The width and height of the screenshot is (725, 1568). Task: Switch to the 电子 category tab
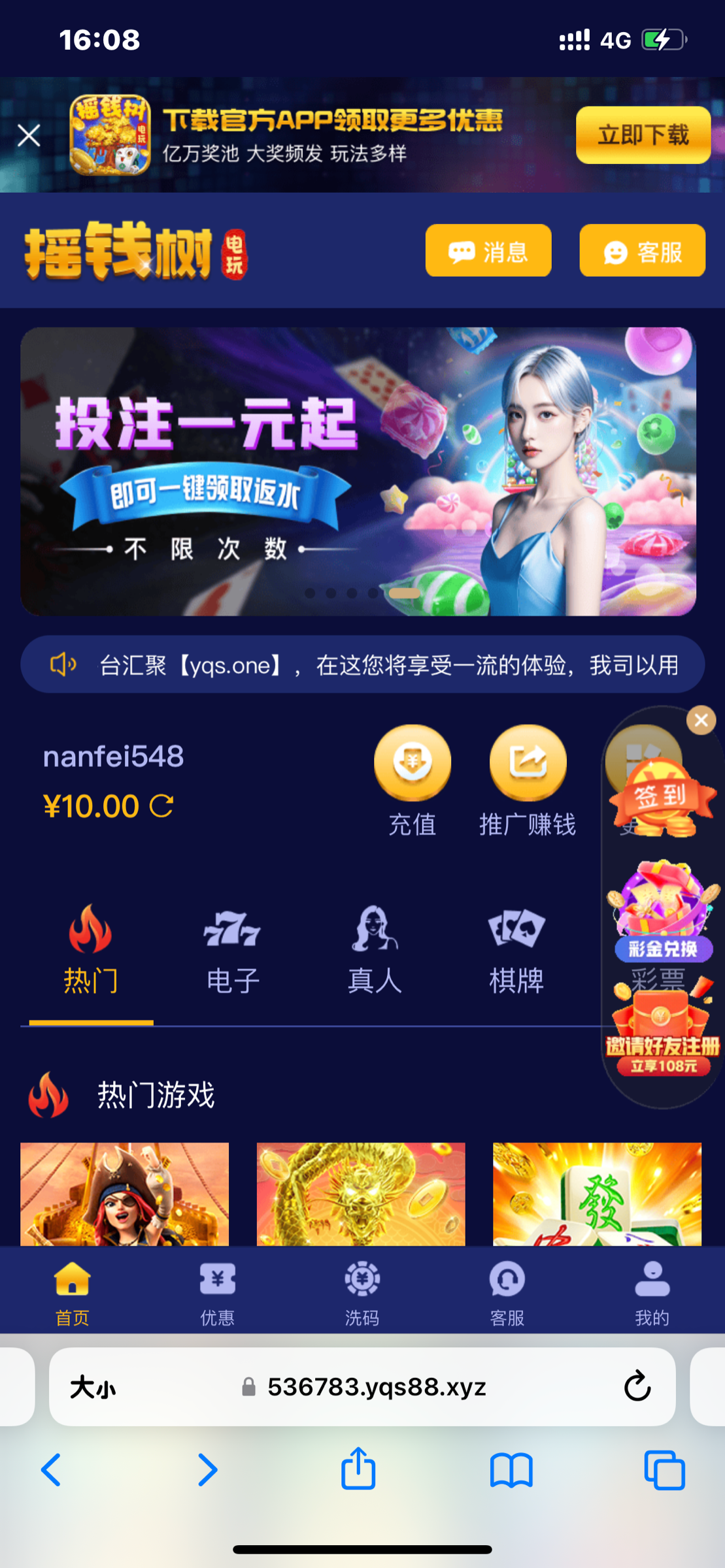(233, 951)
